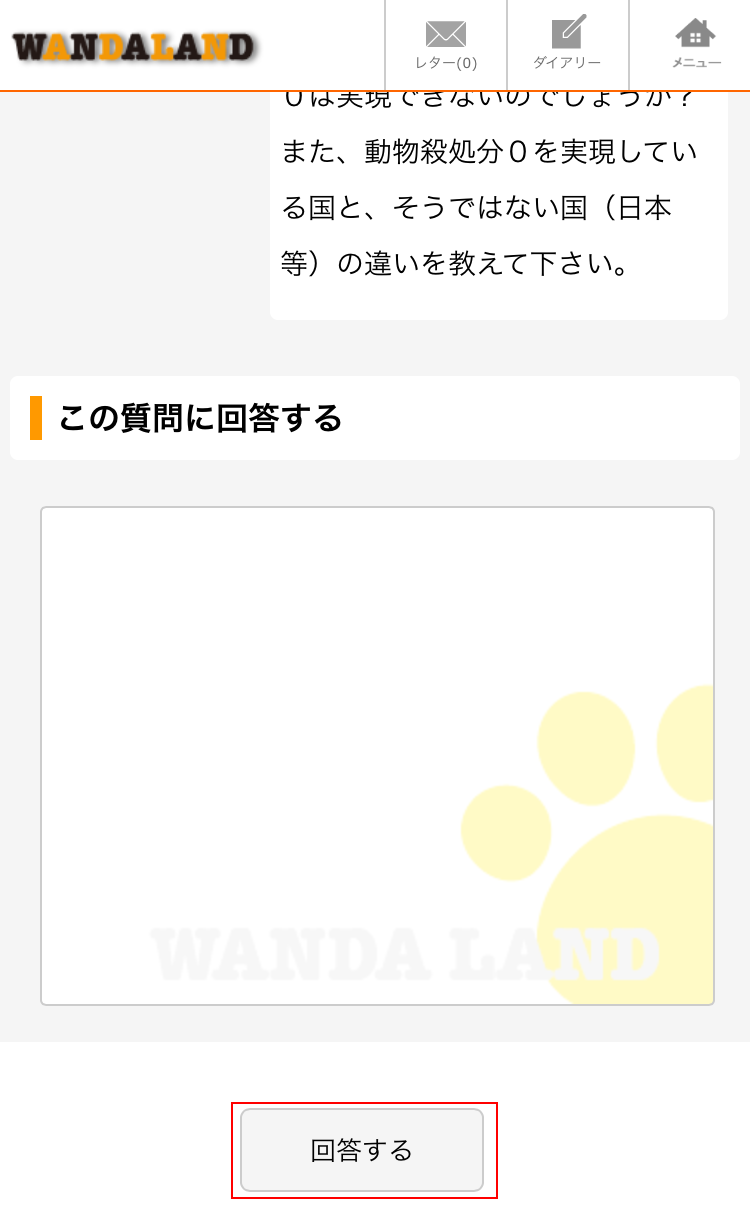
Task: Open the diary section
Action: click(568, 45)
